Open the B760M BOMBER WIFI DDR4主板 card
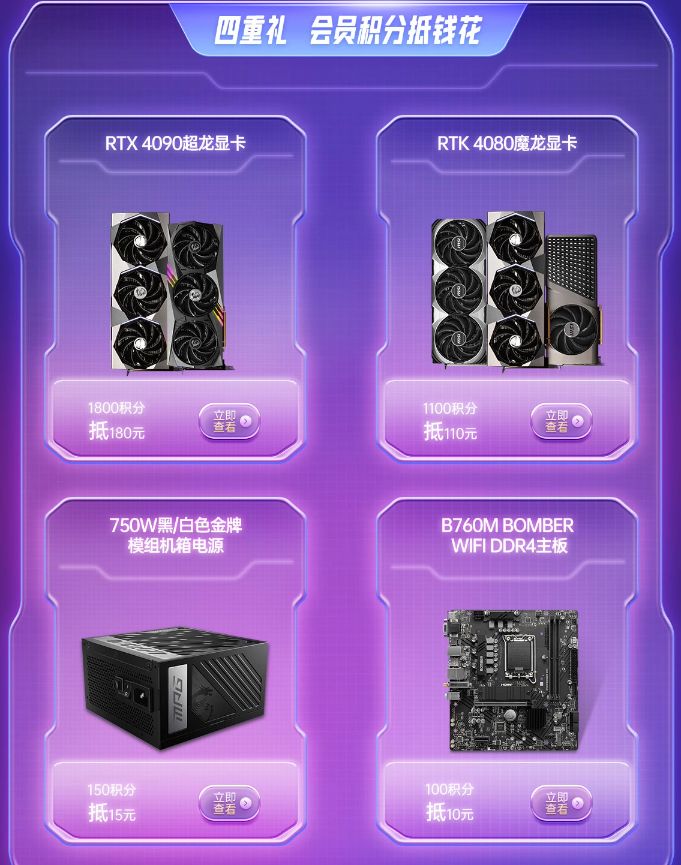 (x=508, y=670)
